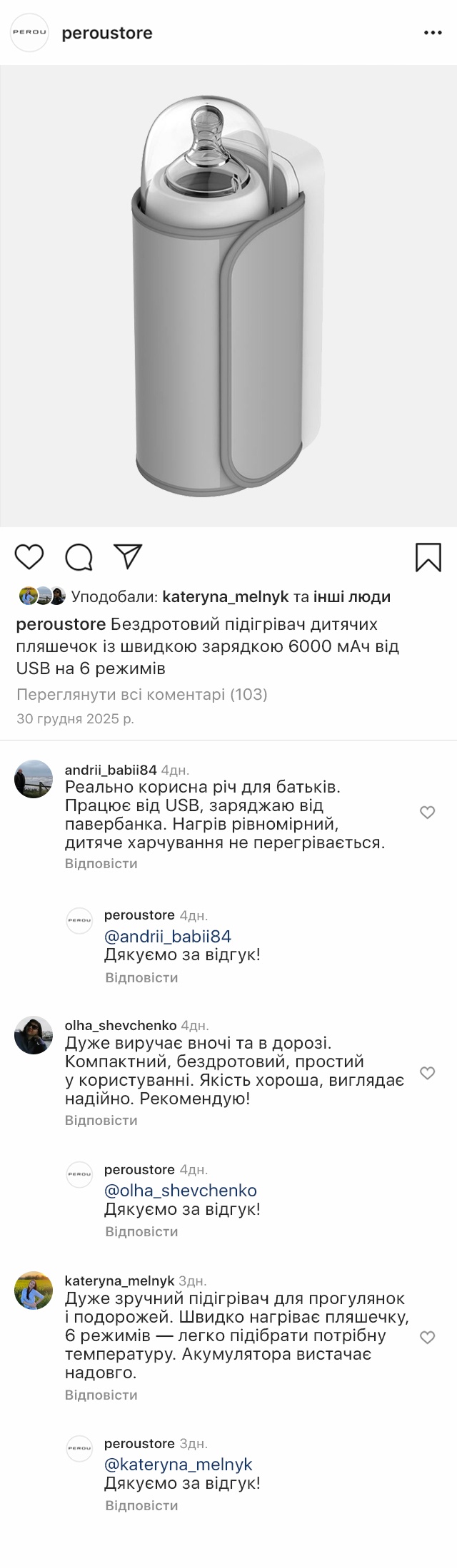Image resolution: width=457 pixels, height=1568 pixels.
Task: Open the @kateryna_melnyk mention link
Action: click(x=179, y=1465)
